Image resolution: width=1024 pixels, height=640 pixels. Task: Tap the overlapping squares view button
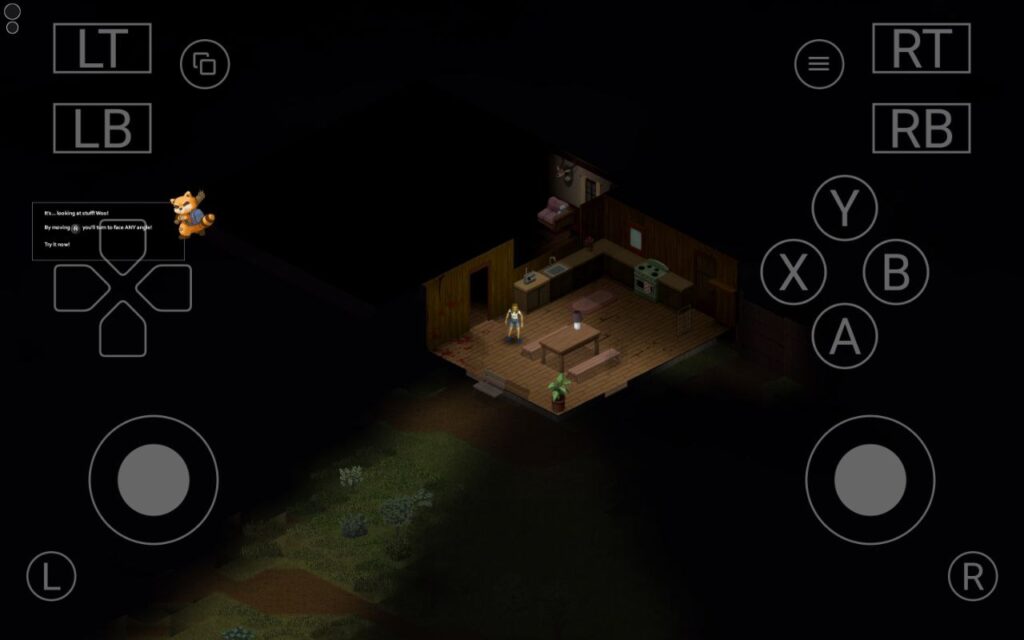pyautogui.click(x=205, y=65)
